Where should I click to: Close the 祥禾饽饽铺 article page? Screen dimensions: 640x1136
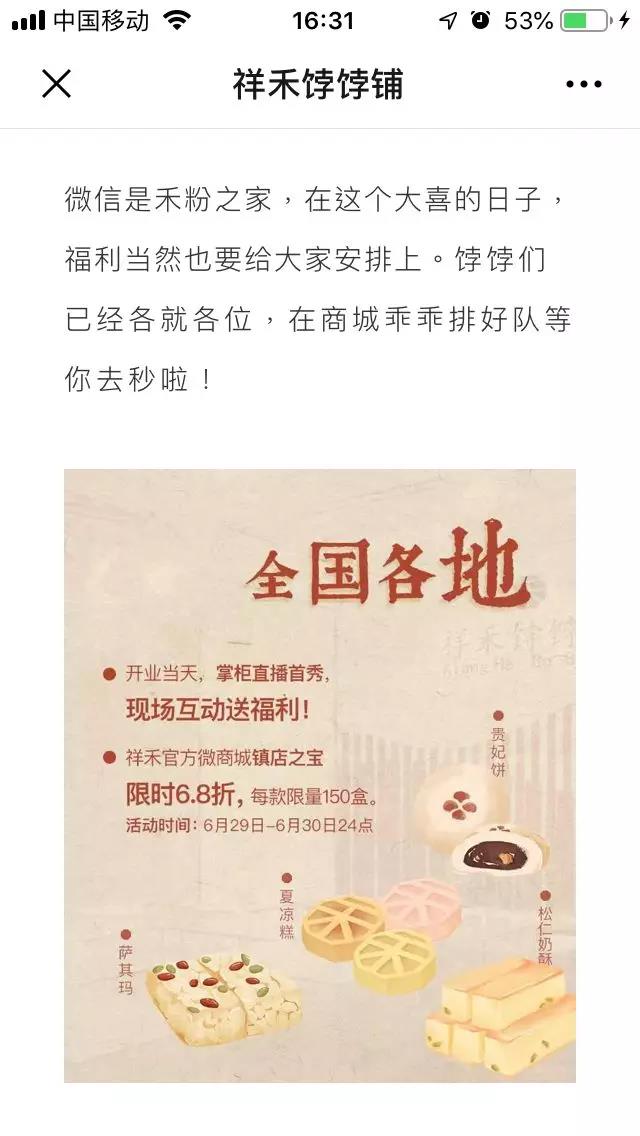57,85
